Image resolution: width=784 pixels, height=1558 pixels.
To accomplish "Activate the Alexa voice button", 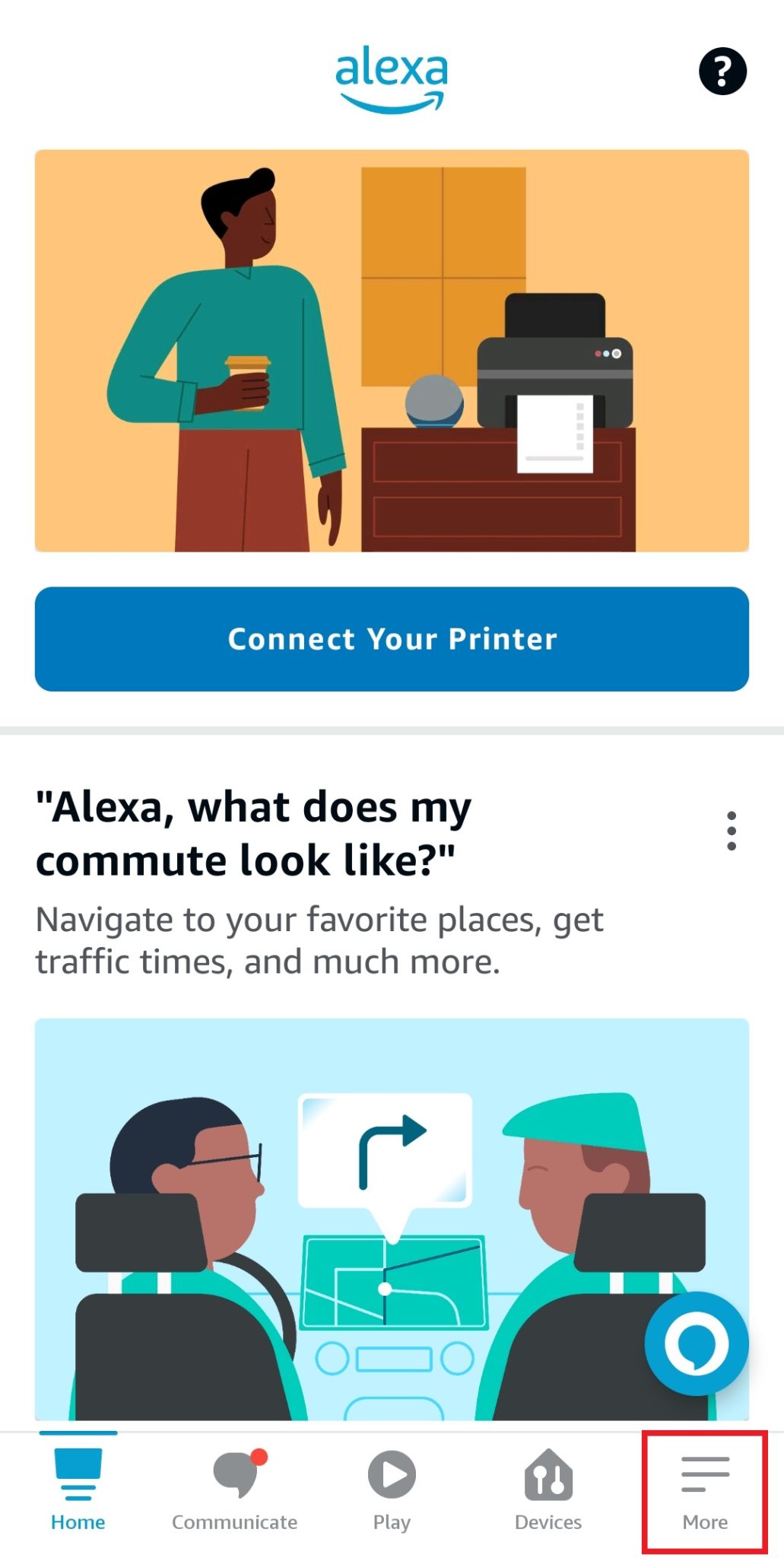I will click(696, 1343).
